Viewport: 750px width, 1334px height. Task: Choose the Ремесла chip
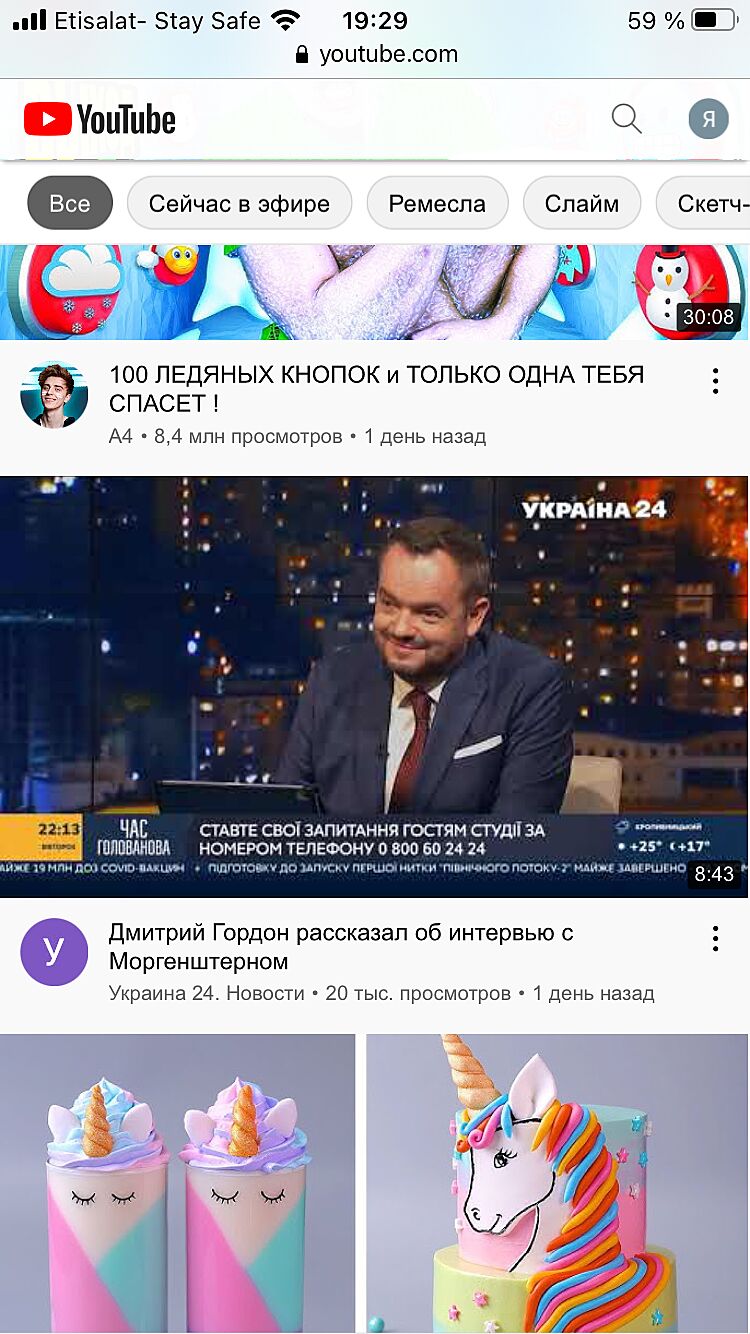click(x=437, y=204)
